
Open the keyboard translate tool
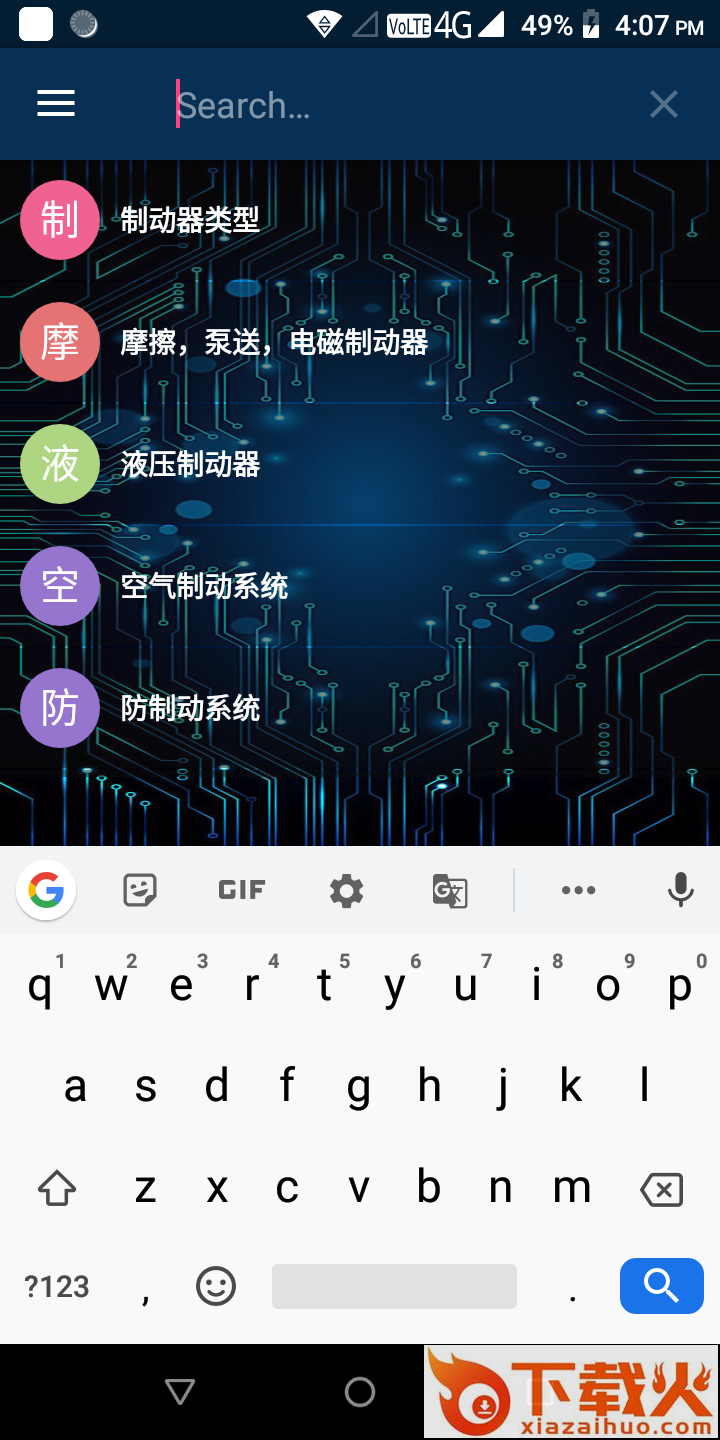(x=449, y=889)
